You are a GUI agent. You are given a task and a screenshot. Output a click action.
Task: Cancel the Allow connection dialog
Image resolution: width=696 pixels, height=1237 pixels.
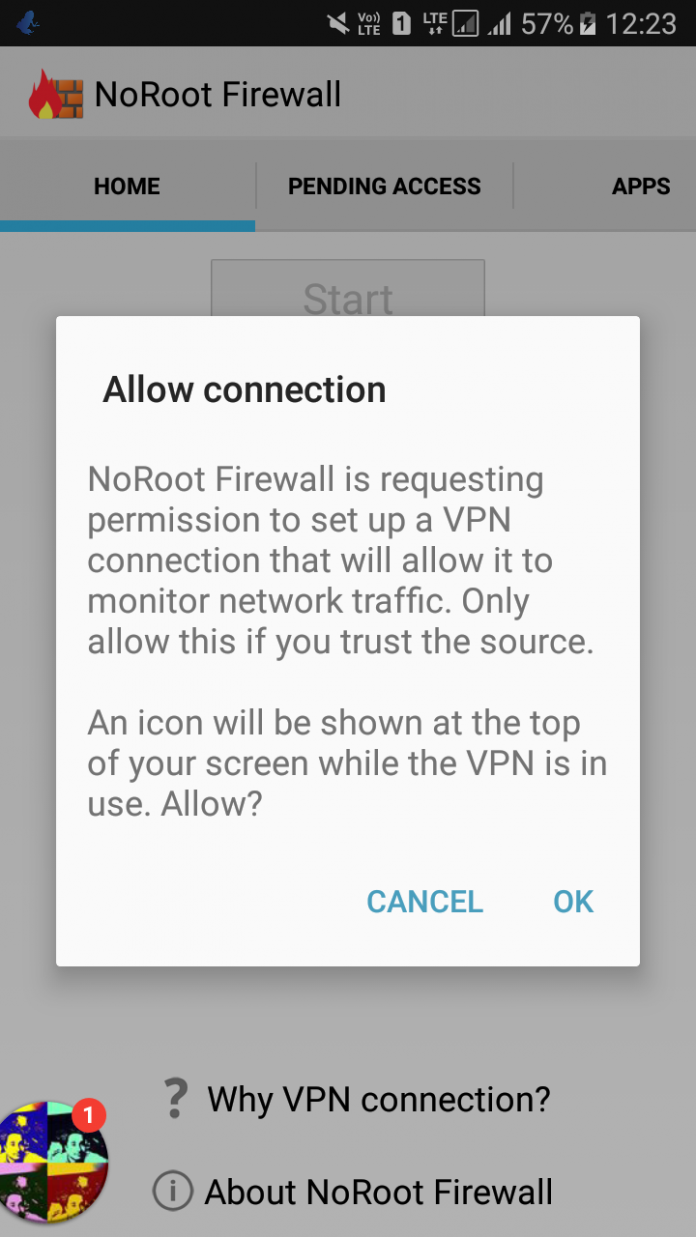pyautogui.click(x=424, y=901)
